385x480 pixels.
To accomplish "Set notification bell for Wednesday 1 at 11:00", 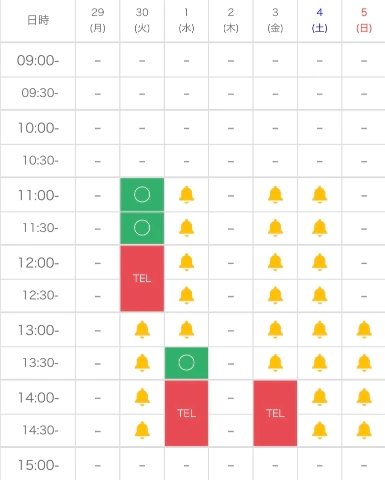I will 186,195.
